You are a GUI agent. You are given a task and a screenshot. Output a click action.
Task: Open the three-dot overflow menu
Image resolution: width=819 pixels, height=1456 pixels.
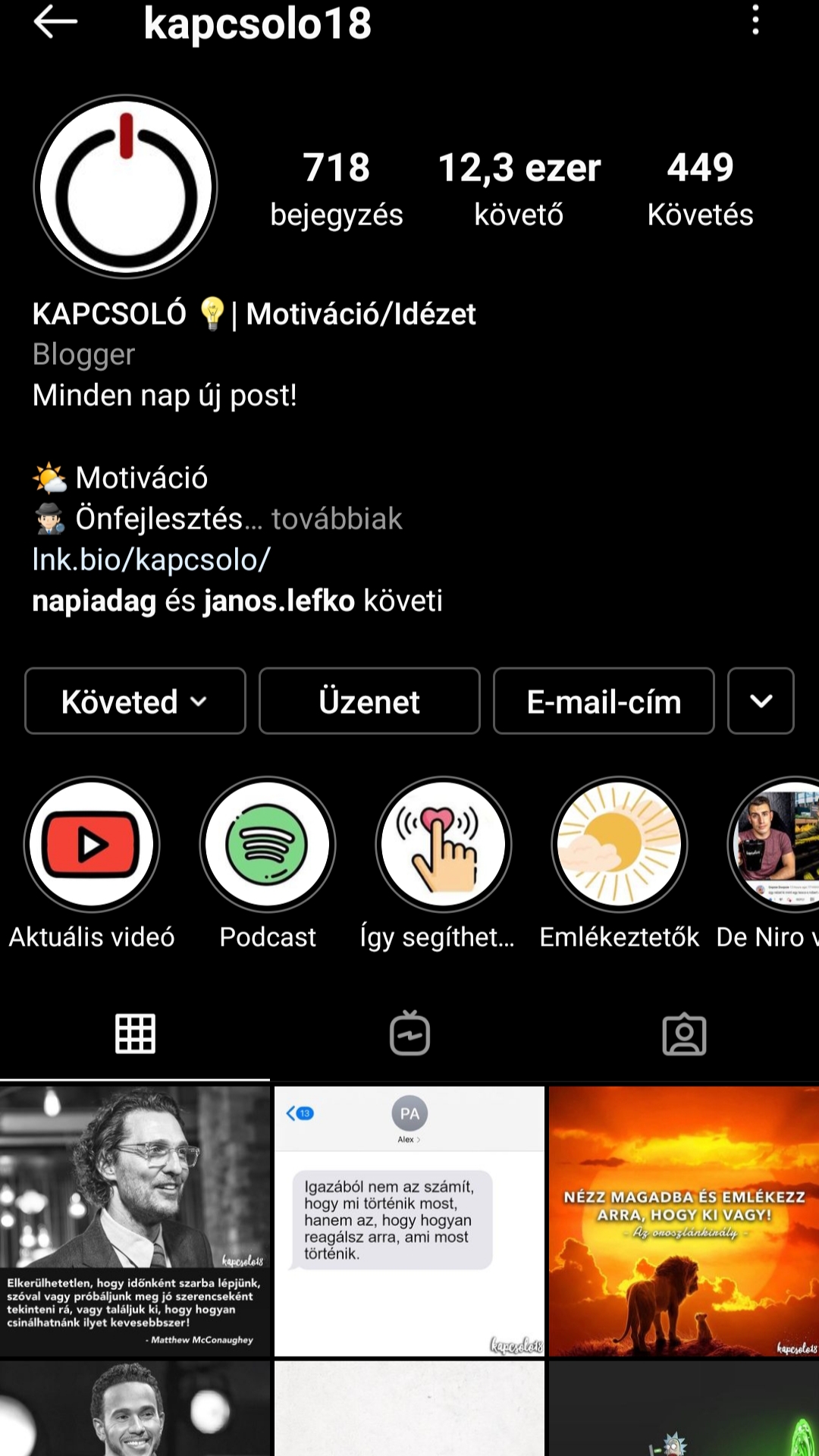(755, 20)
